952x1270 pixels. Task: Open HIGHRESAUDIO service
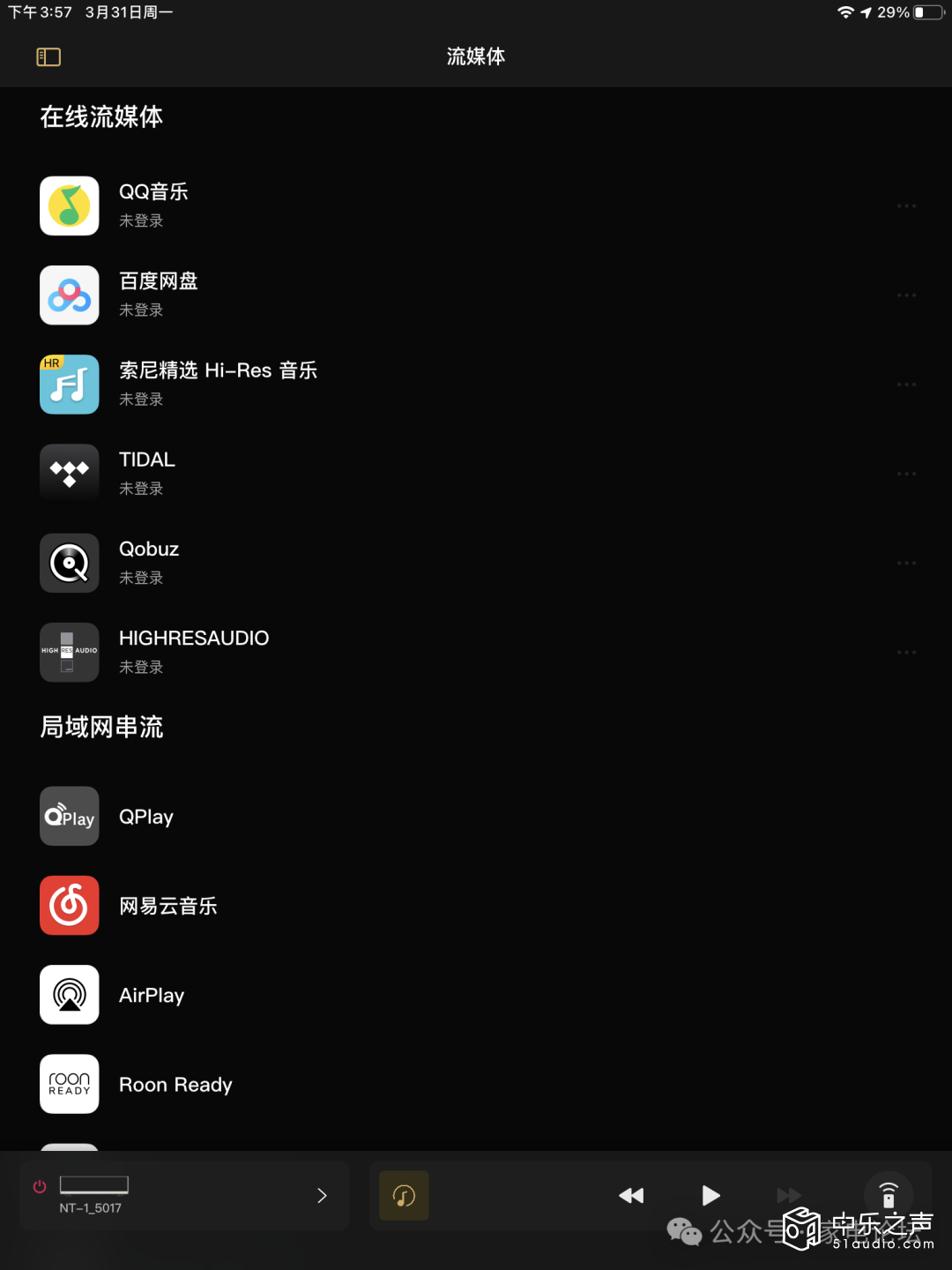tap(193, 651)
